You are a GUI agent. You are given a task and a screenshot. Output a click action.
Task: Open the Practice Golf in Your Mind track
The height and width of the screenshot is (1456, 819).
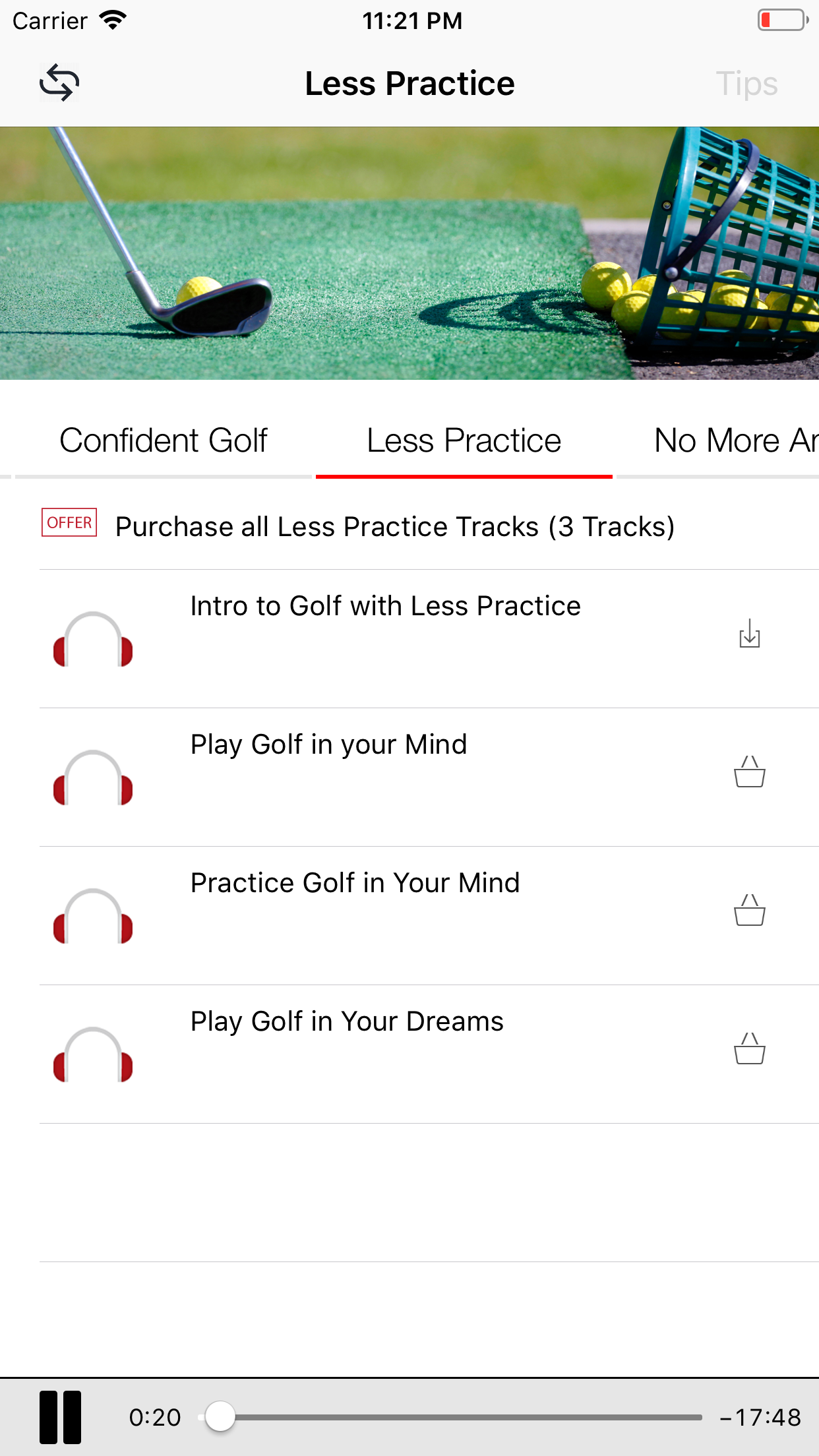(x=355, y=883)
